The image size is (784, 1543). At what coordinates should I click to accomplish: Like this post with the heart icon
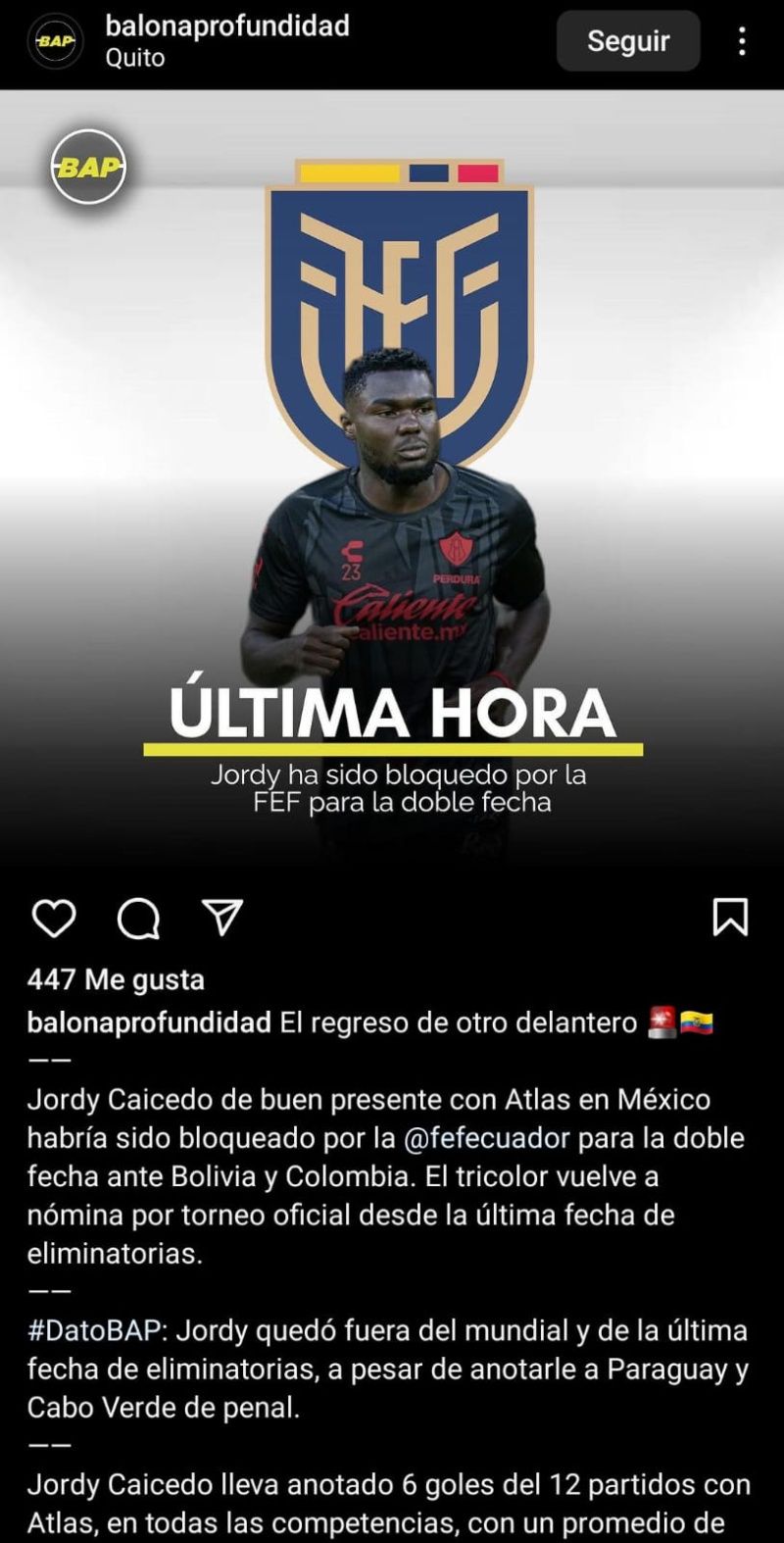[54, 919]
